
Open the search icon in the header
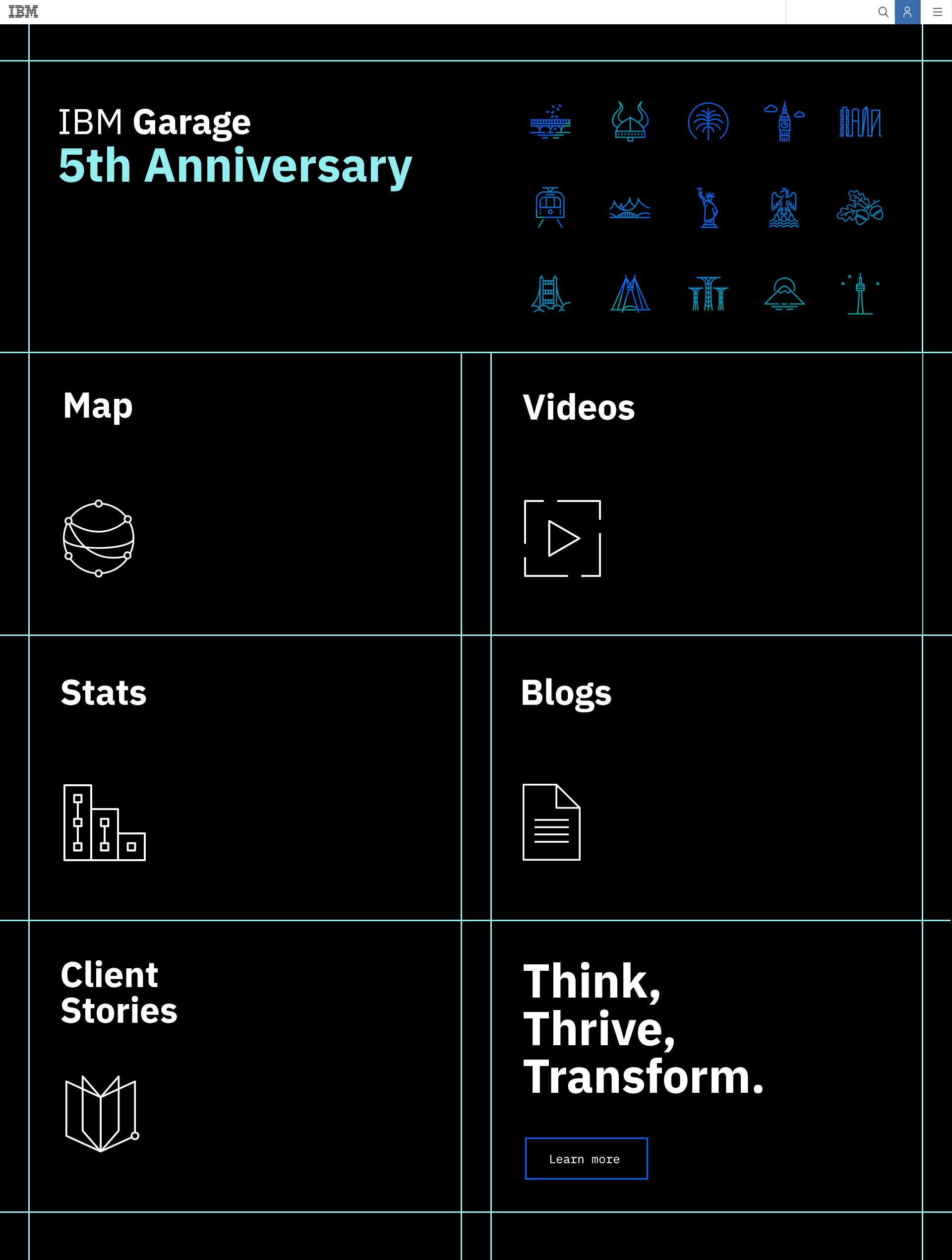point(883,12)
